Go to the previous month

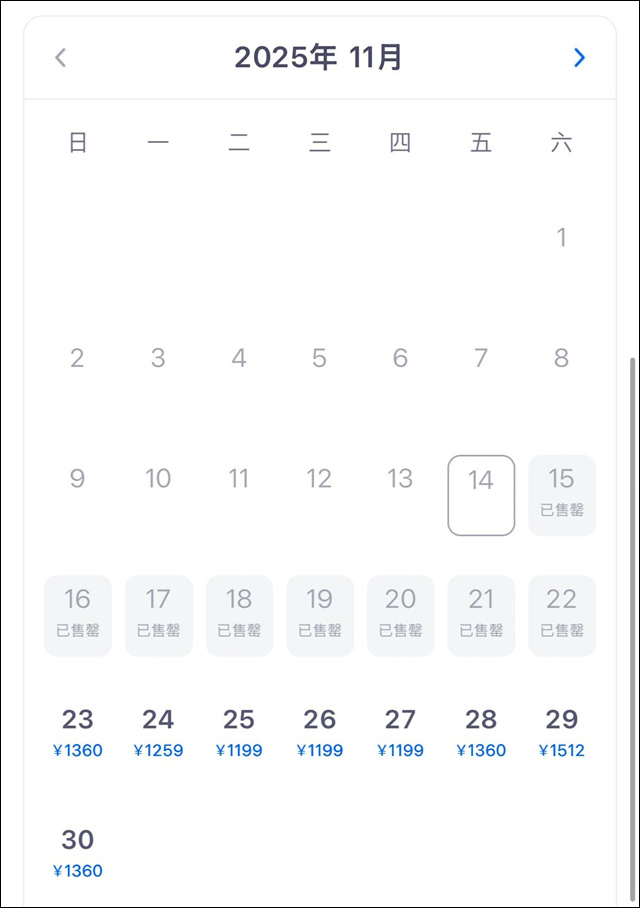[60, 58]
